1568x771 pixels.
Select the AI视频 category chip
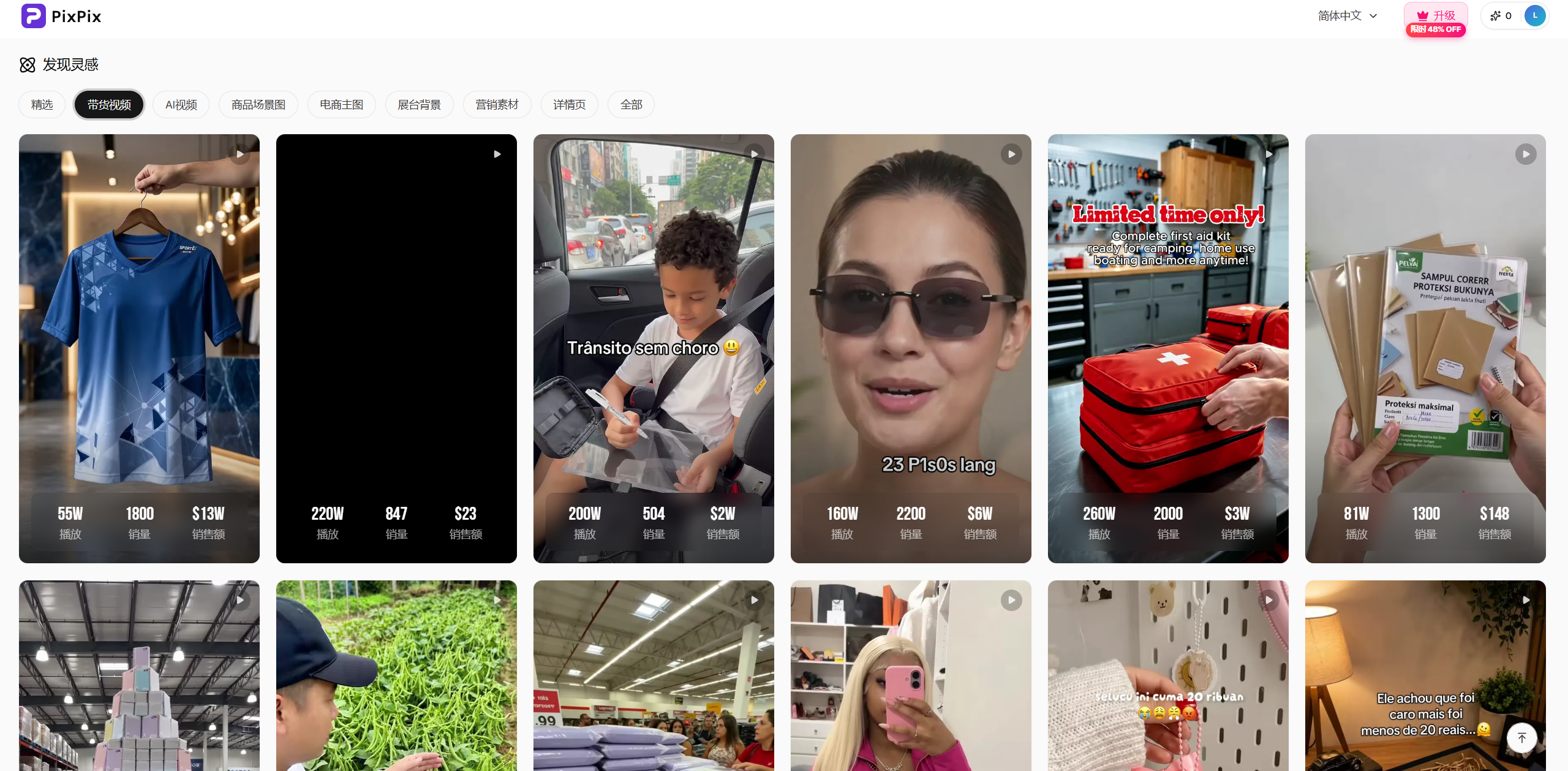[x=181, y=105]
